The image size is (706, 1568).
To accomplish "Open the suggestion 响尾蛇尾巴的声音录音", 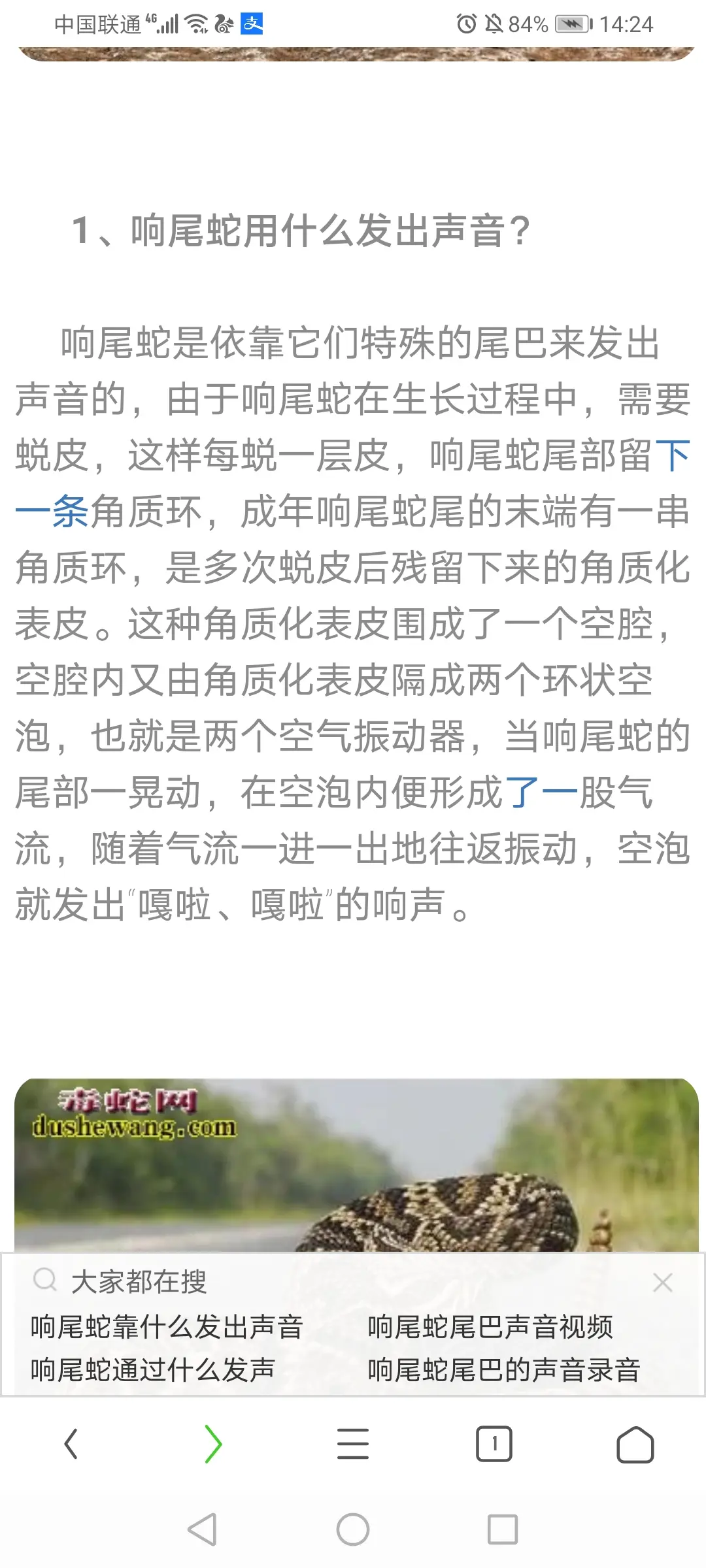I will 503,1370.
